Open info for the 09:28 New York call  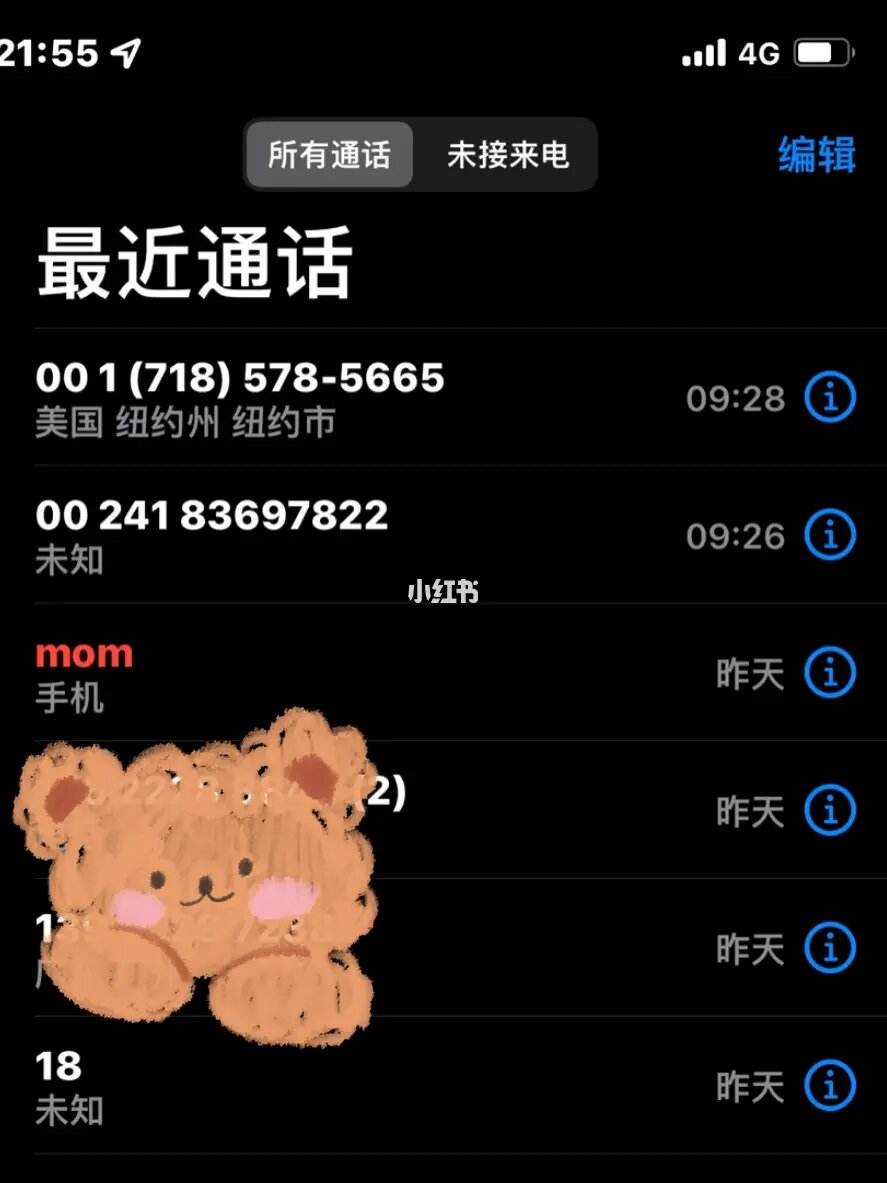click(x=830, y=398)
